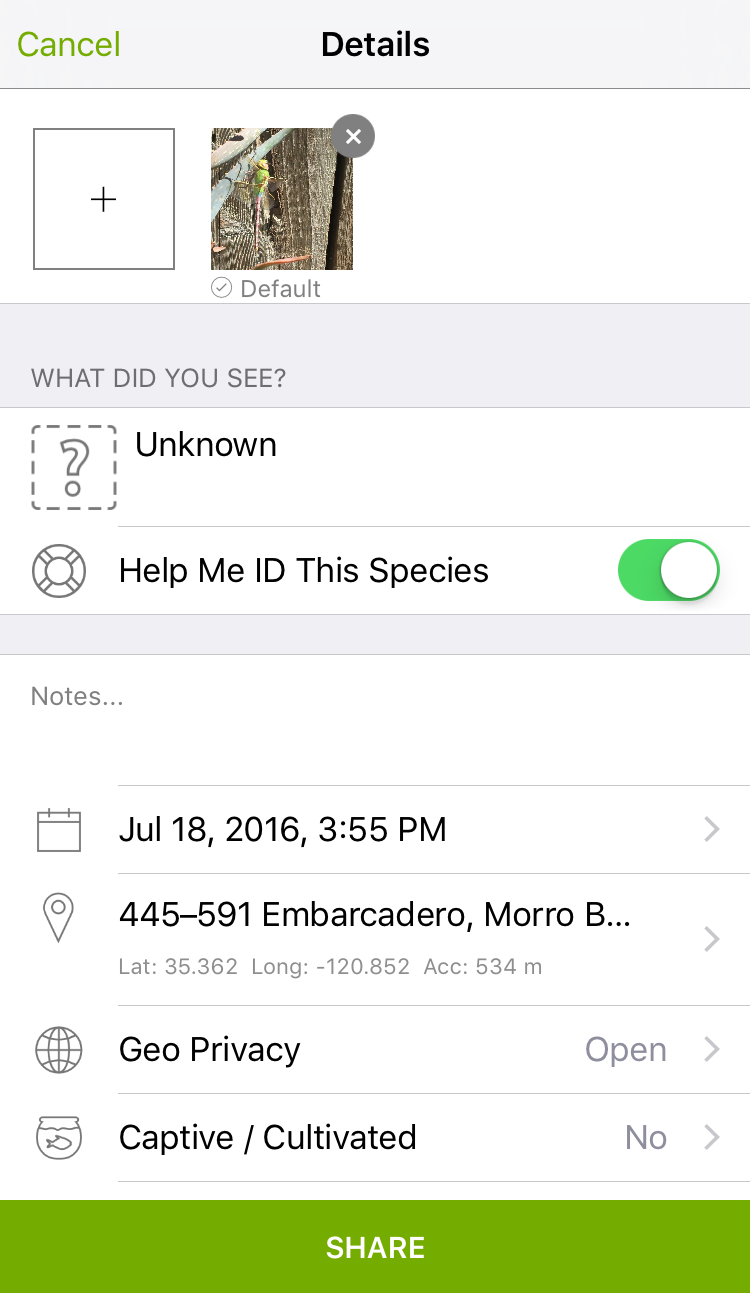Share the observation

pos(375,1247)
